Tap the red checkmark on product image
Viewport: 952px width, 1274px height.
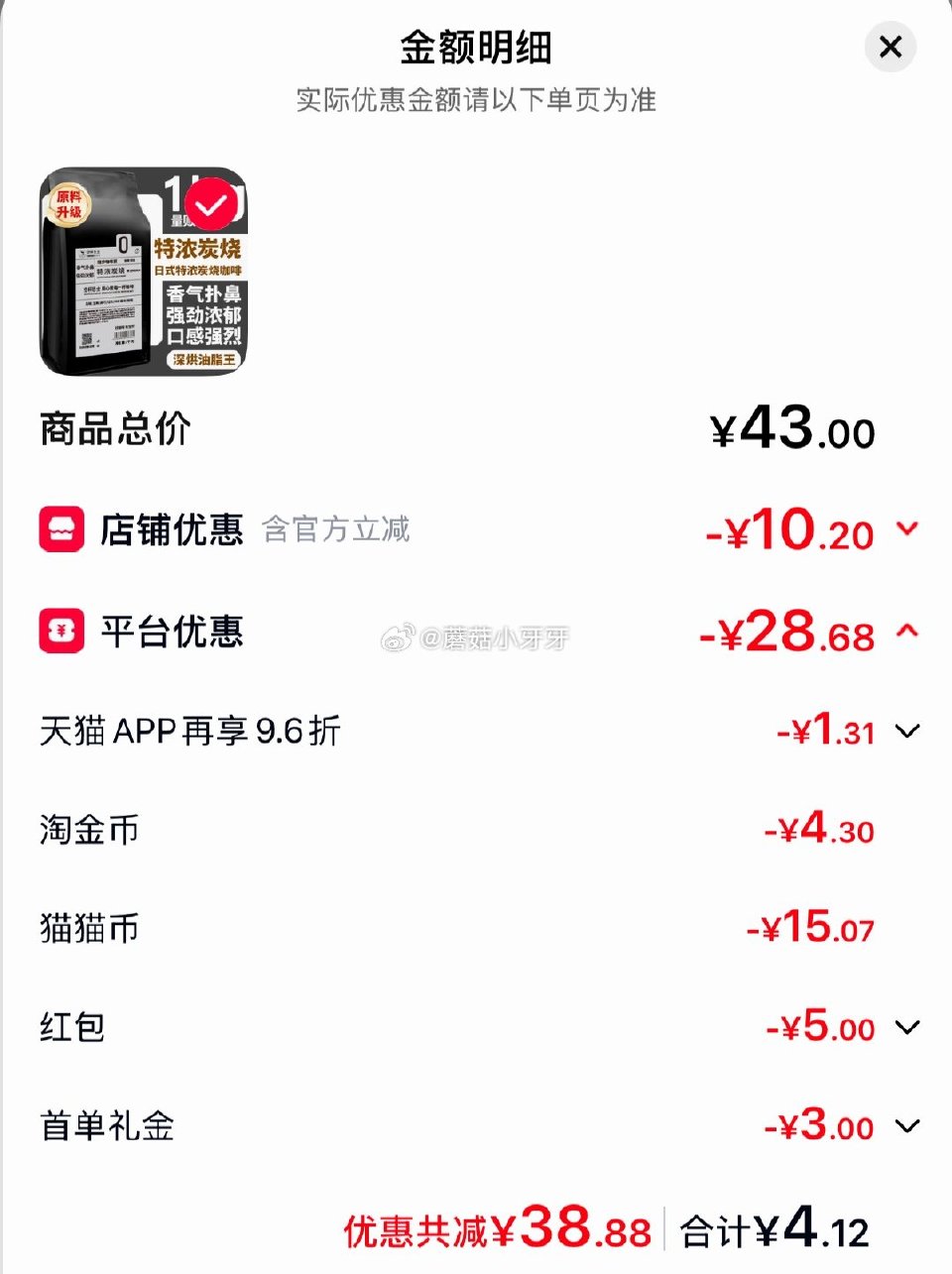point(208,206)
